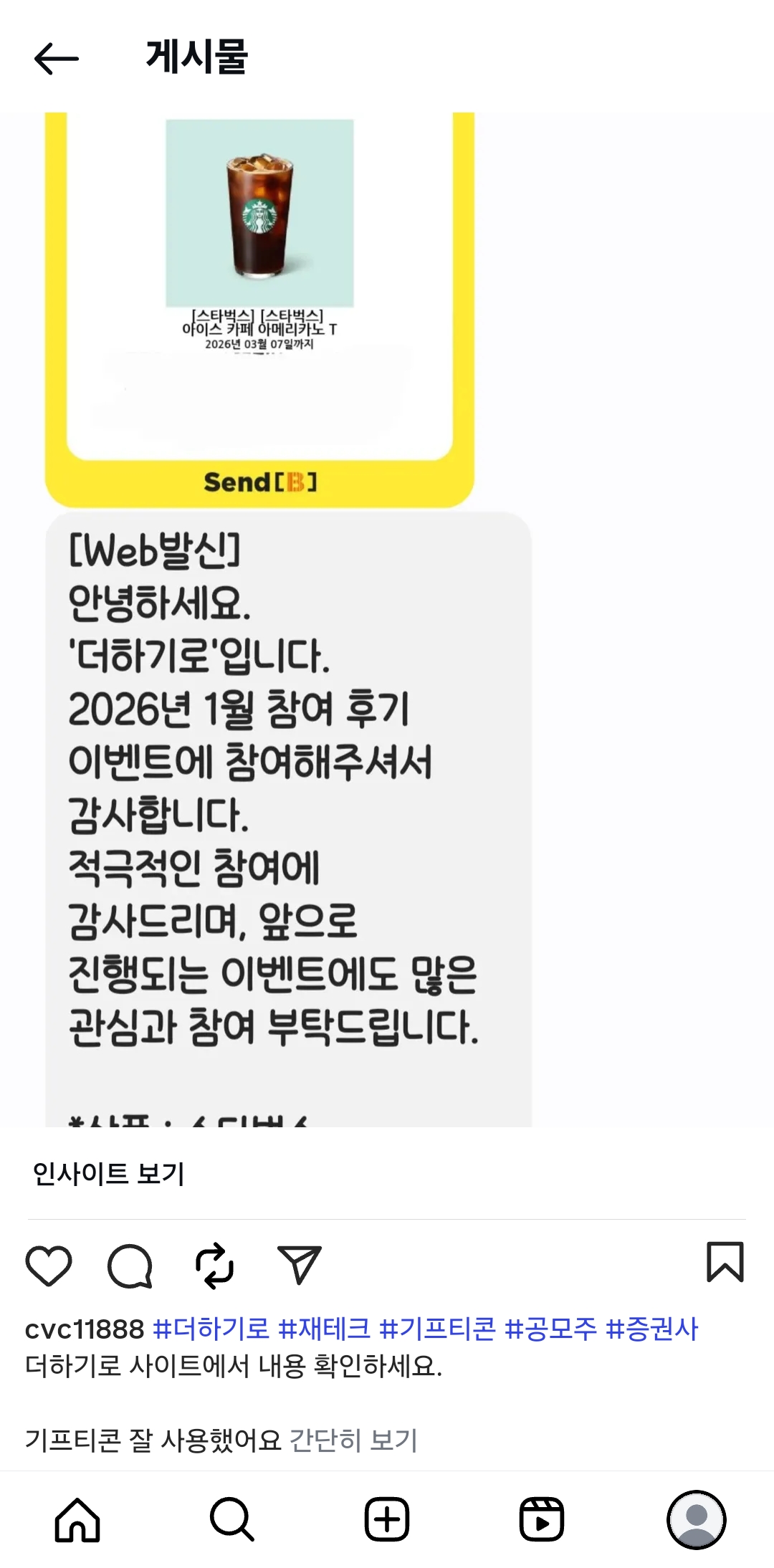Open the comments bubble
The height and width of the screenshot is (1568, 774).
pos(130,1266)
